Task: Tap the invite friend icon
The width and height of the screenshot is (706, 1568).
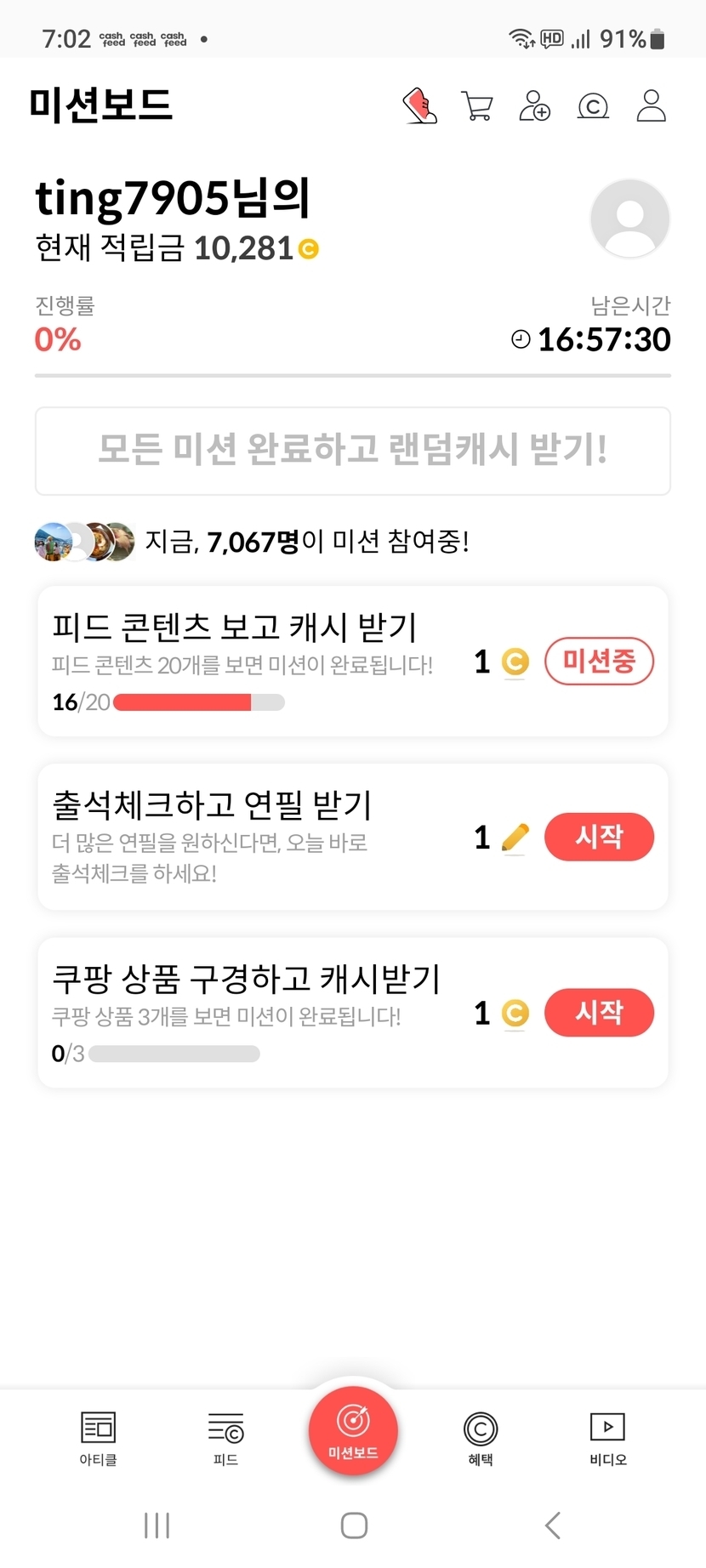Action: click(535, 106)
